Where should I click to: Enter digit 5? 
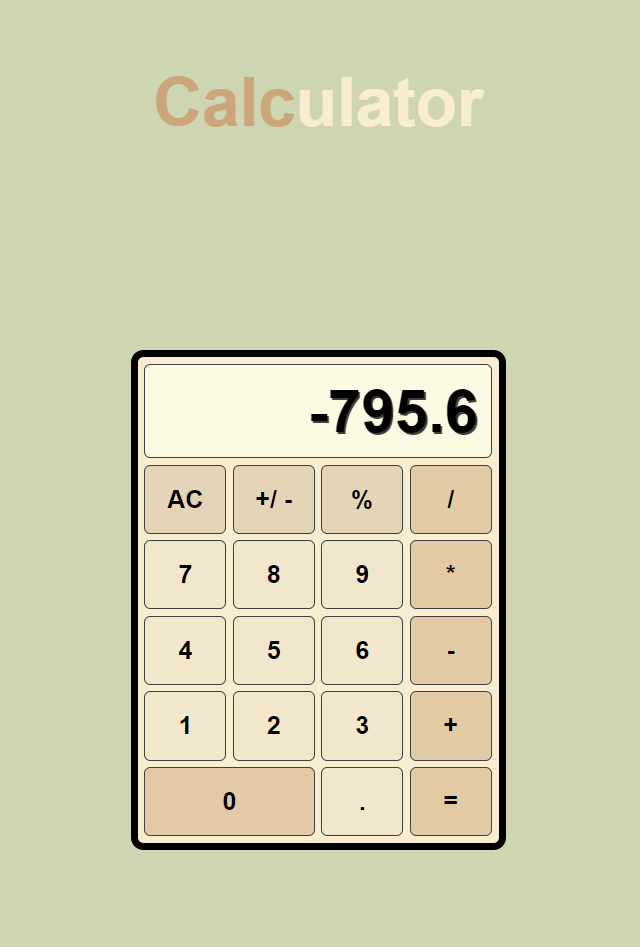pyautogui.click(x=274, y=650)
